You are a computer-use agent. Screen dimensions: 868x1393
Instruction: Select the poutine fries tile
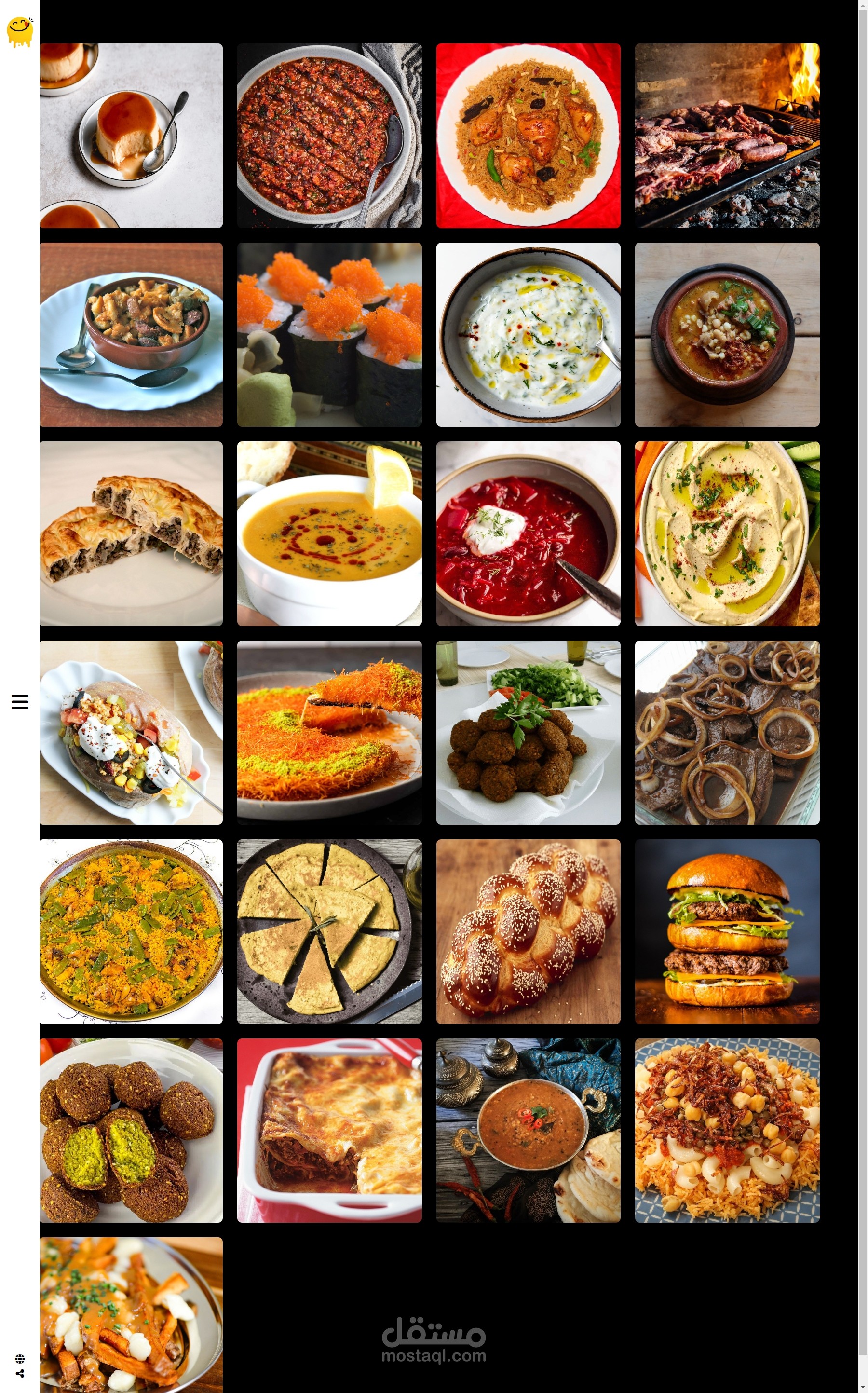[x=132, y=1315]
